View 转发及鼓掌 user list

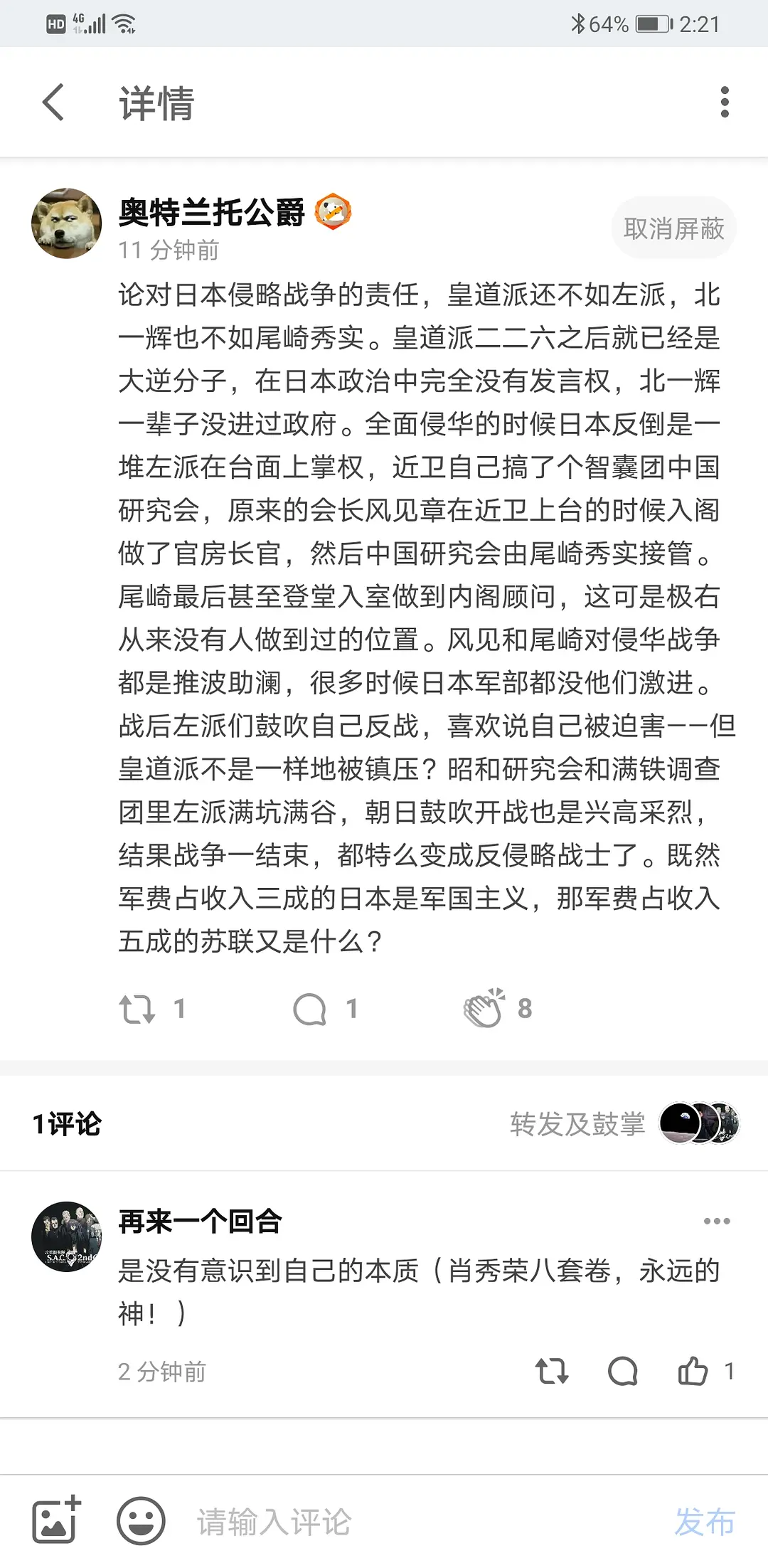577,1124
